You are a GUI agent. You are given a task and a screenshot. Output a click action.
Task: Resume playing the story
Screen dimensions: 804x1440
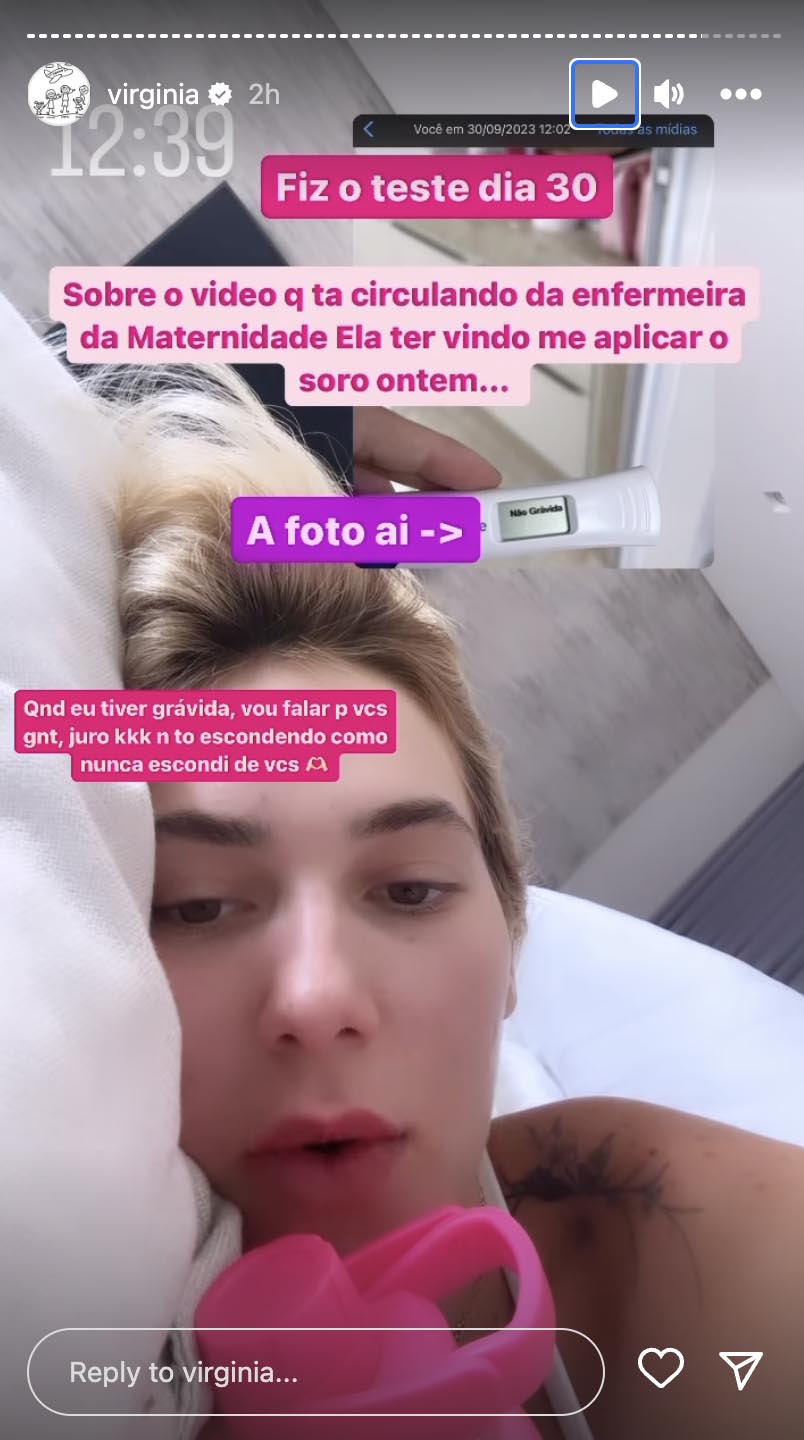[x=604, y=94]
